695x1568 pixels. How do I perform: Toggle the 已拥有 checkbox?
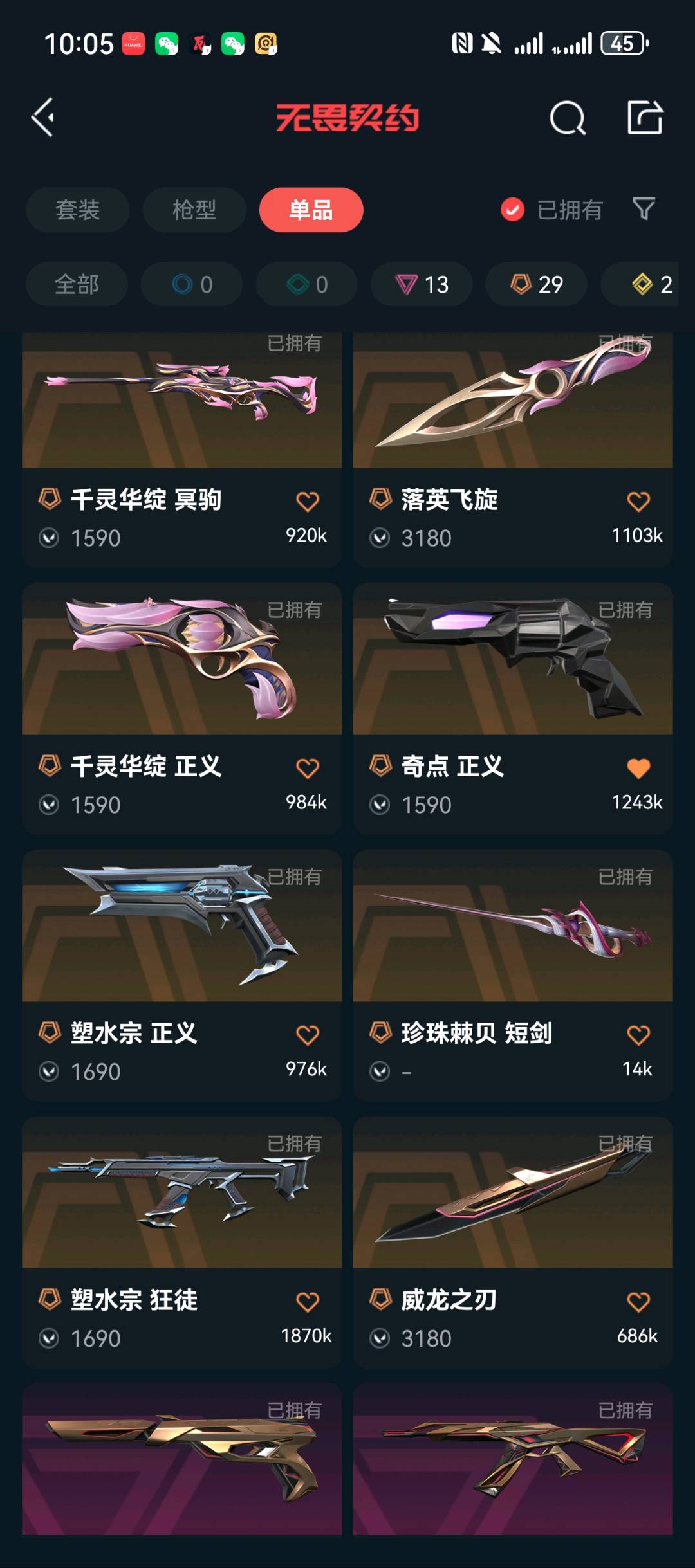(x=512, y=210)
